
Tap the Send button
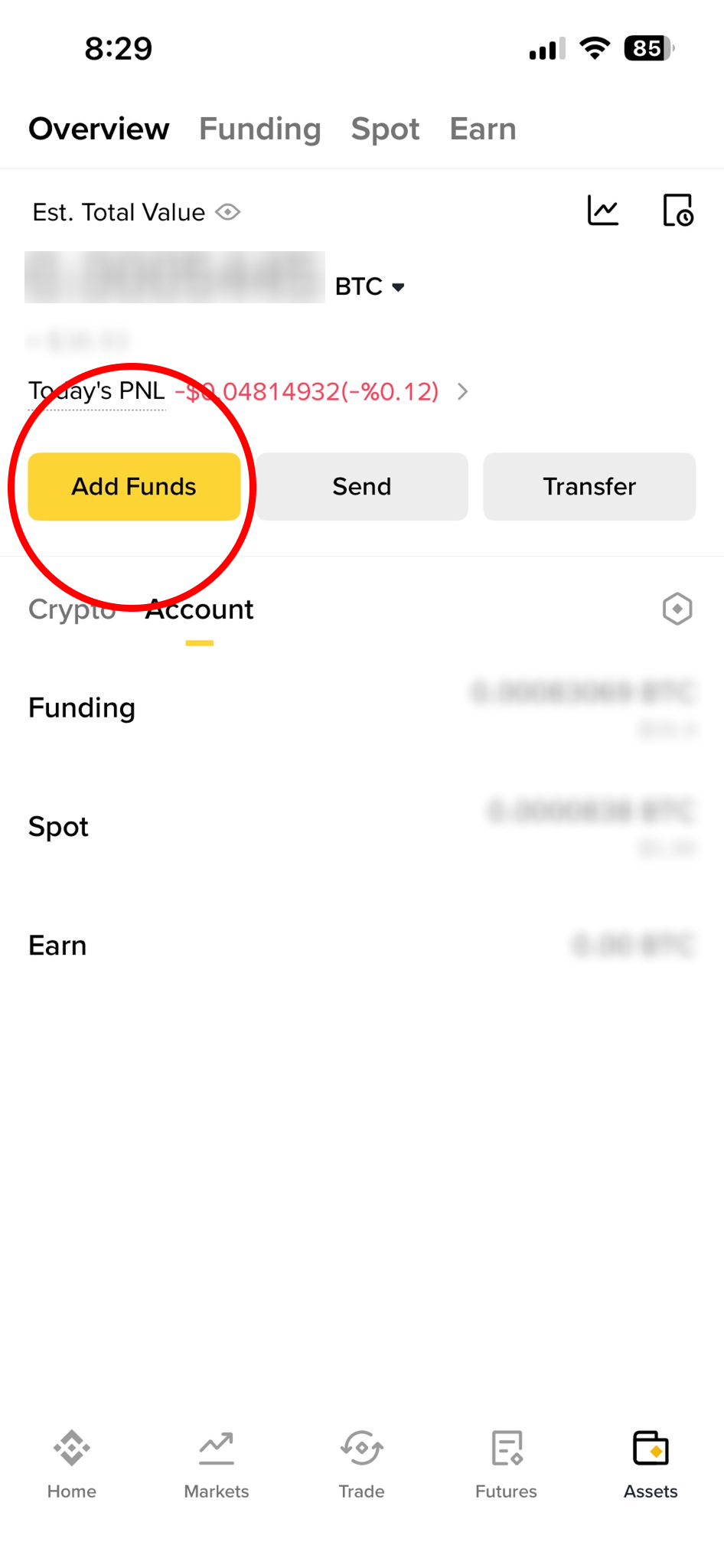point(362,487)
